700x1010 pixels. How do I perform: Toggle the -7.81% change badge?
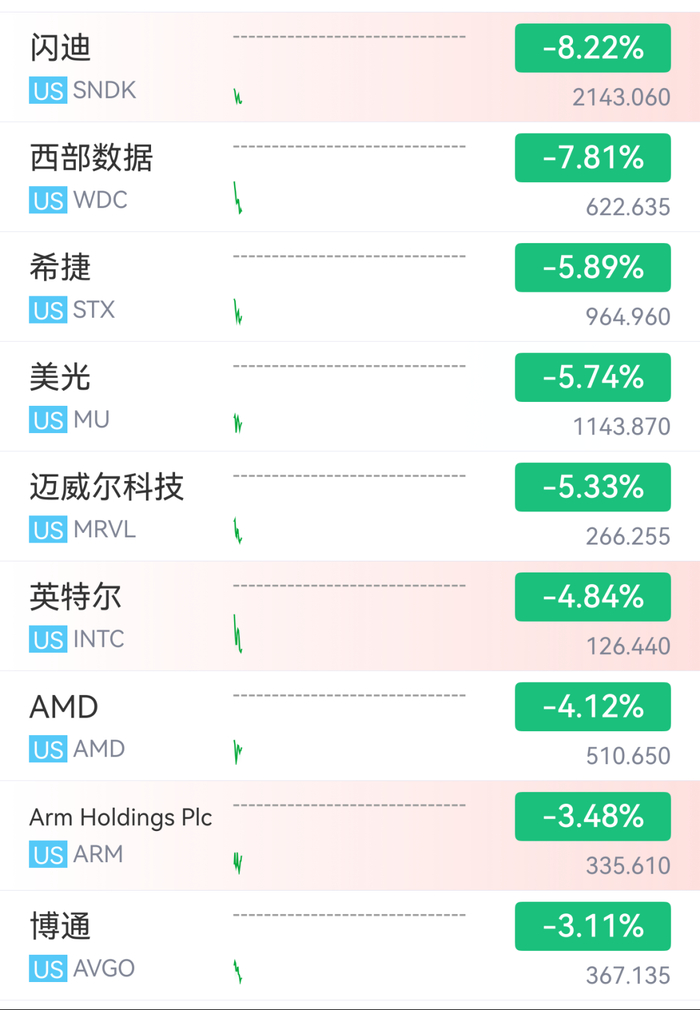592,158
